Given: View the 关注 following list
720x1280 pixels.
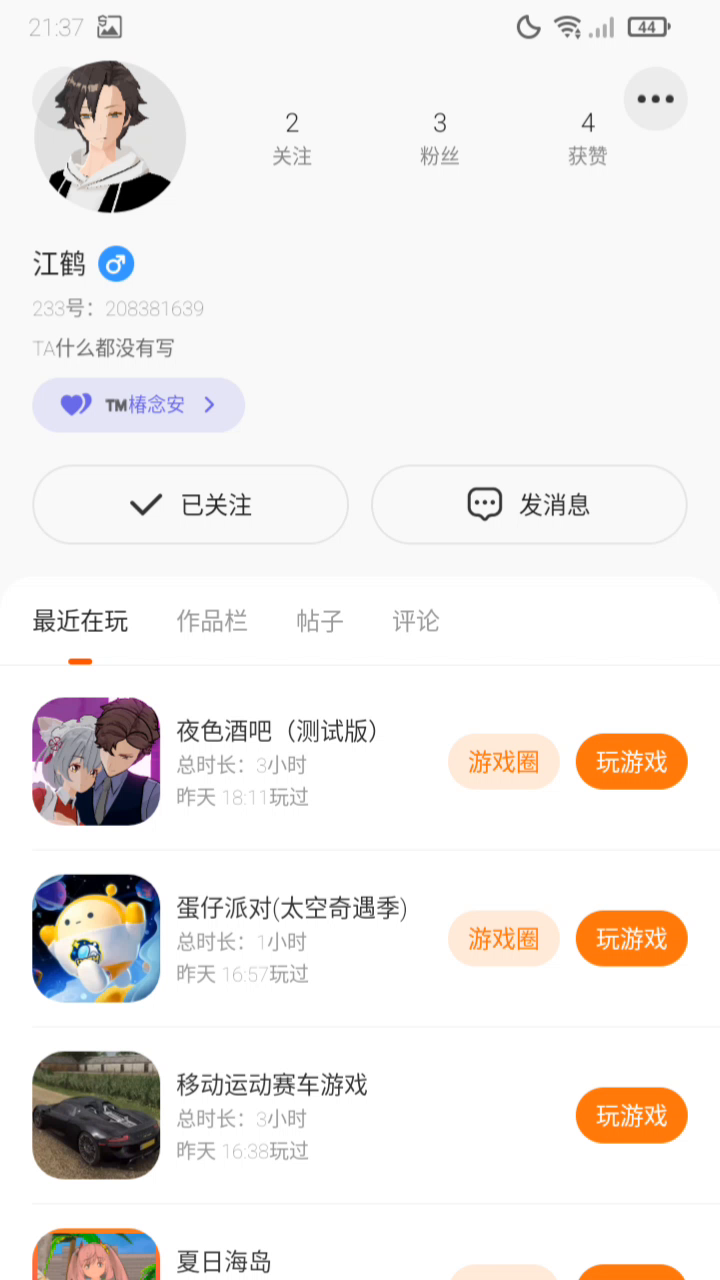Looking at the screenshot, I should (x=292, y=138).
